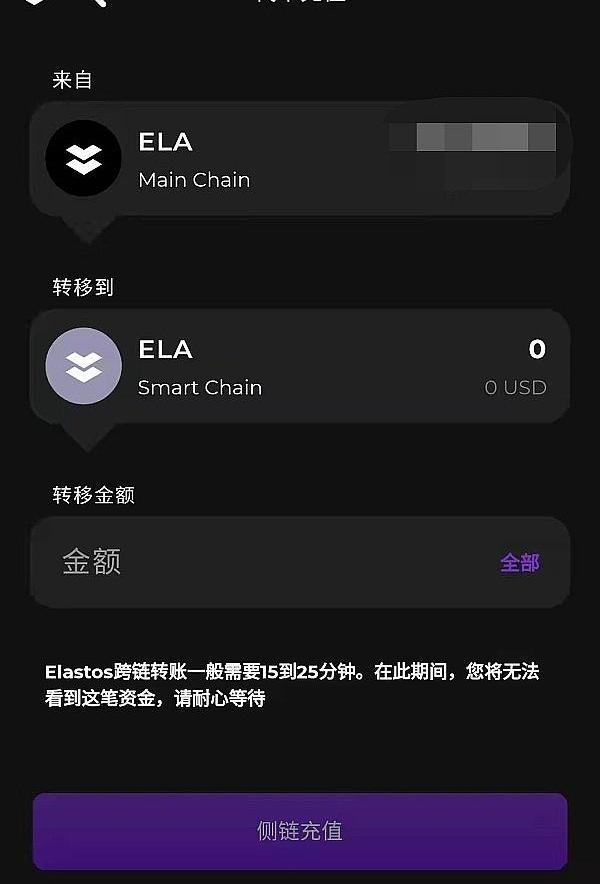Select 全部 to transfer the full balance

pos(519,563)
